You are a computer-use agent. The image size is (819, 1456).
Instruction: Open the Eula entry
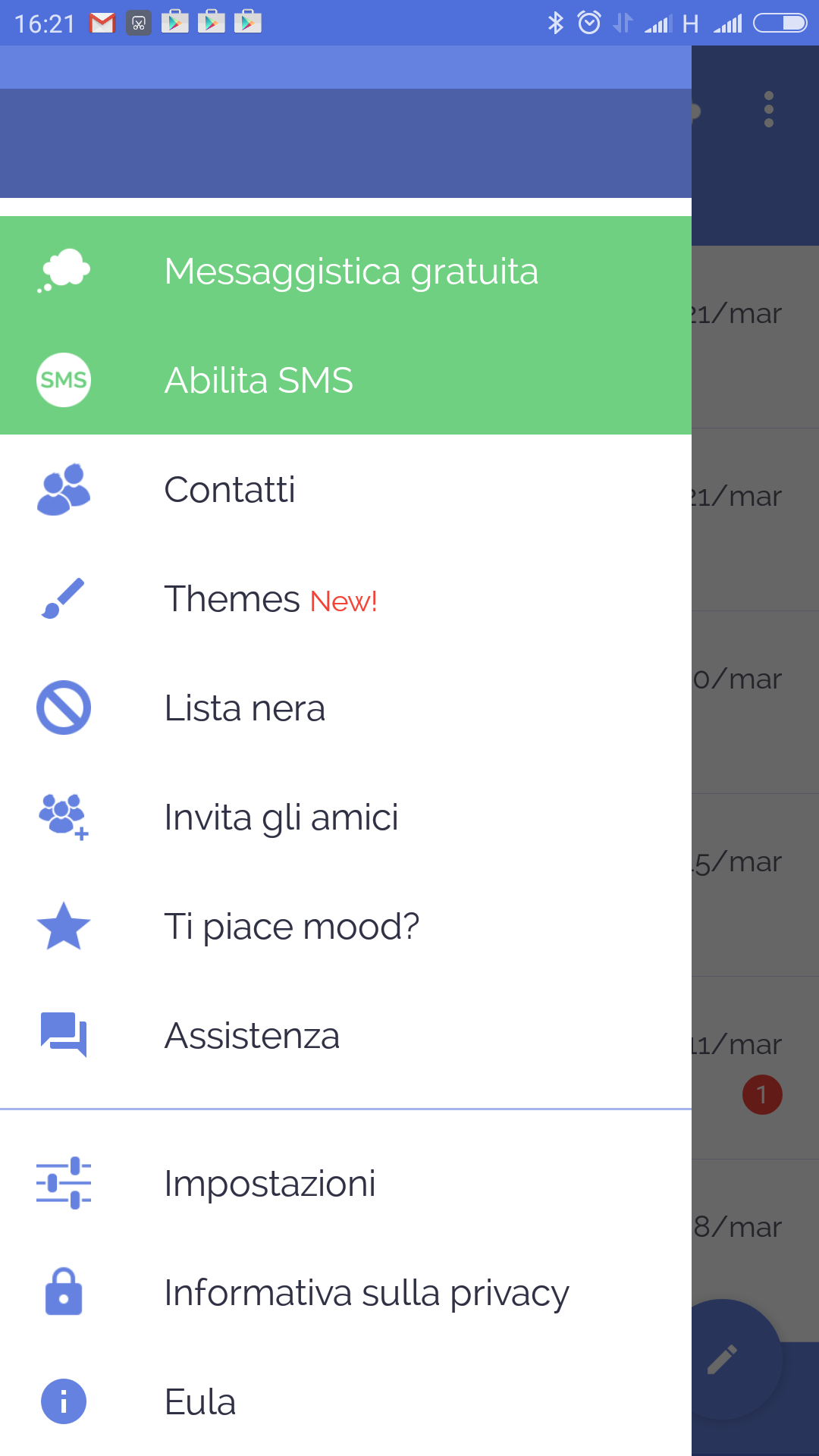tap(346, 1401)
